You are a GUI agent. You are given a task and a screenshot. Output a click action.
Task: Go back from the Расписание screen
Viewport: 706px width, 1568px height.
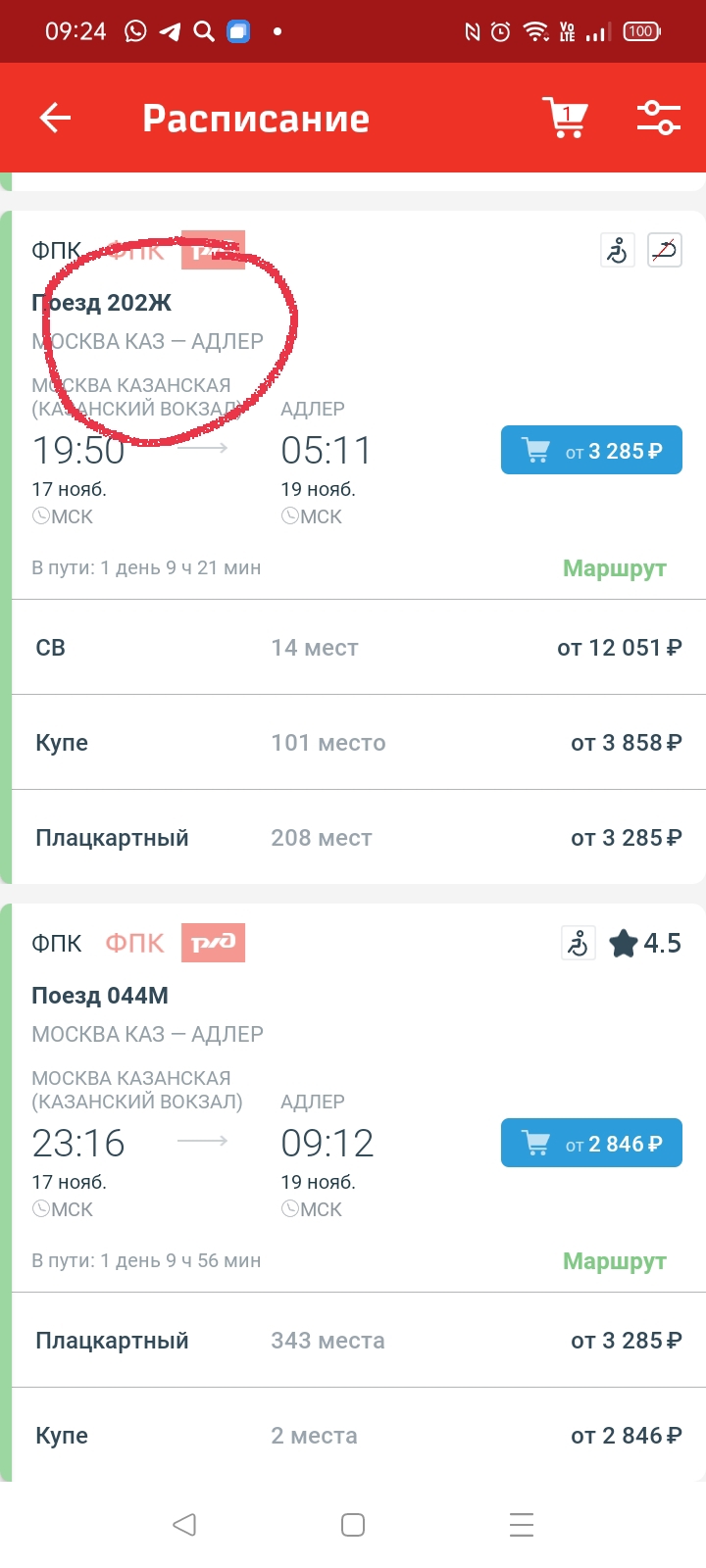[x=55, y=119]
